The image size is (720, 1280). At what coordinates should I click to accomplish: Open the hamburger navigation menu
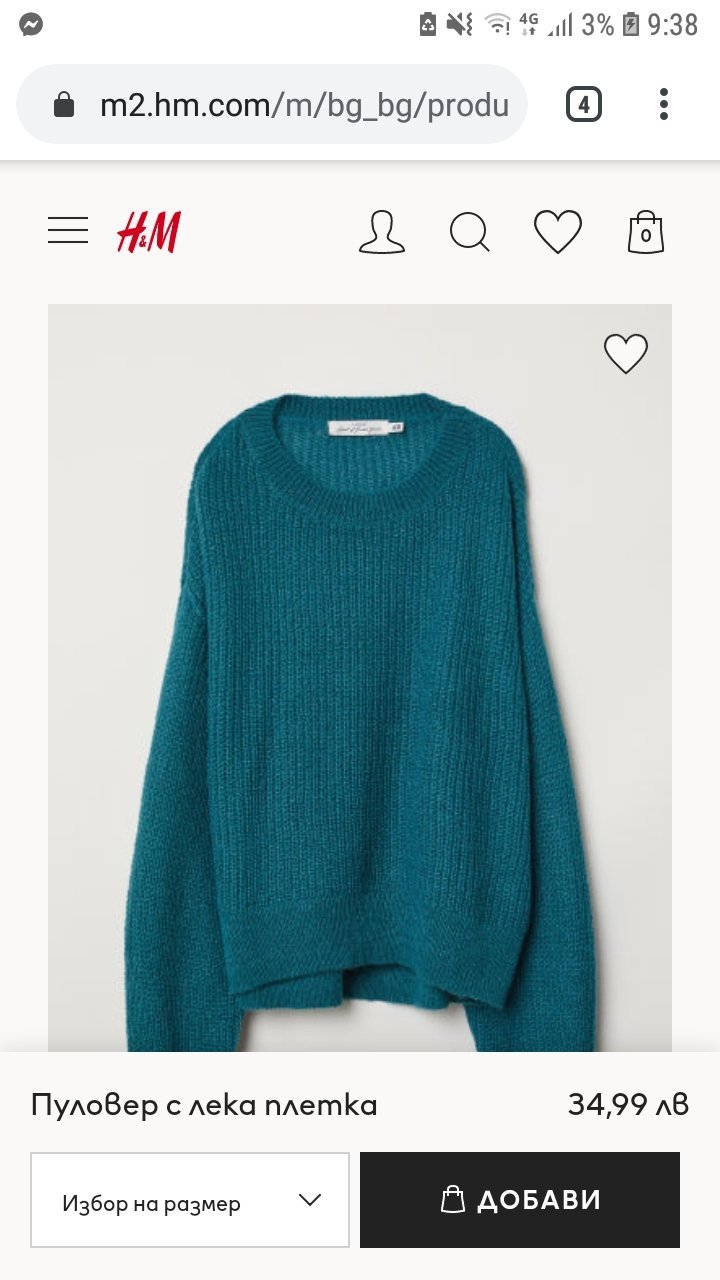68,231
